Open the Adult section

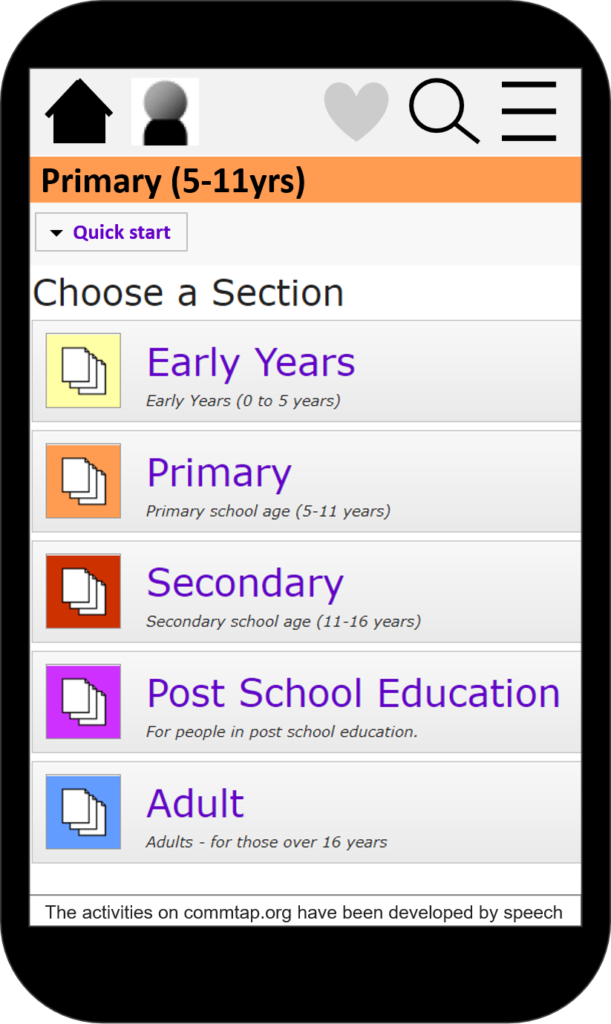click(306, 812)
